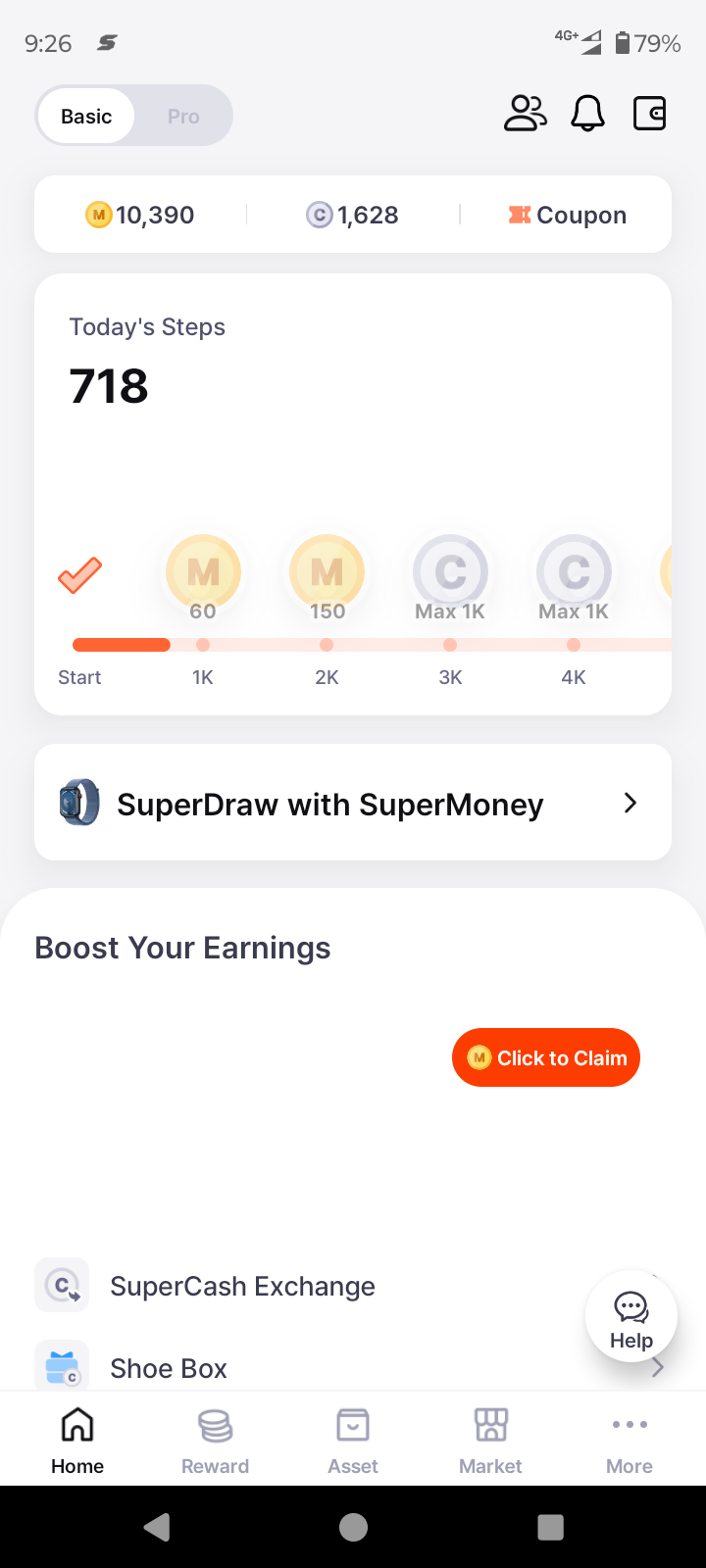
Task: Open the notifications bell
Action: [x=587, y=114]
